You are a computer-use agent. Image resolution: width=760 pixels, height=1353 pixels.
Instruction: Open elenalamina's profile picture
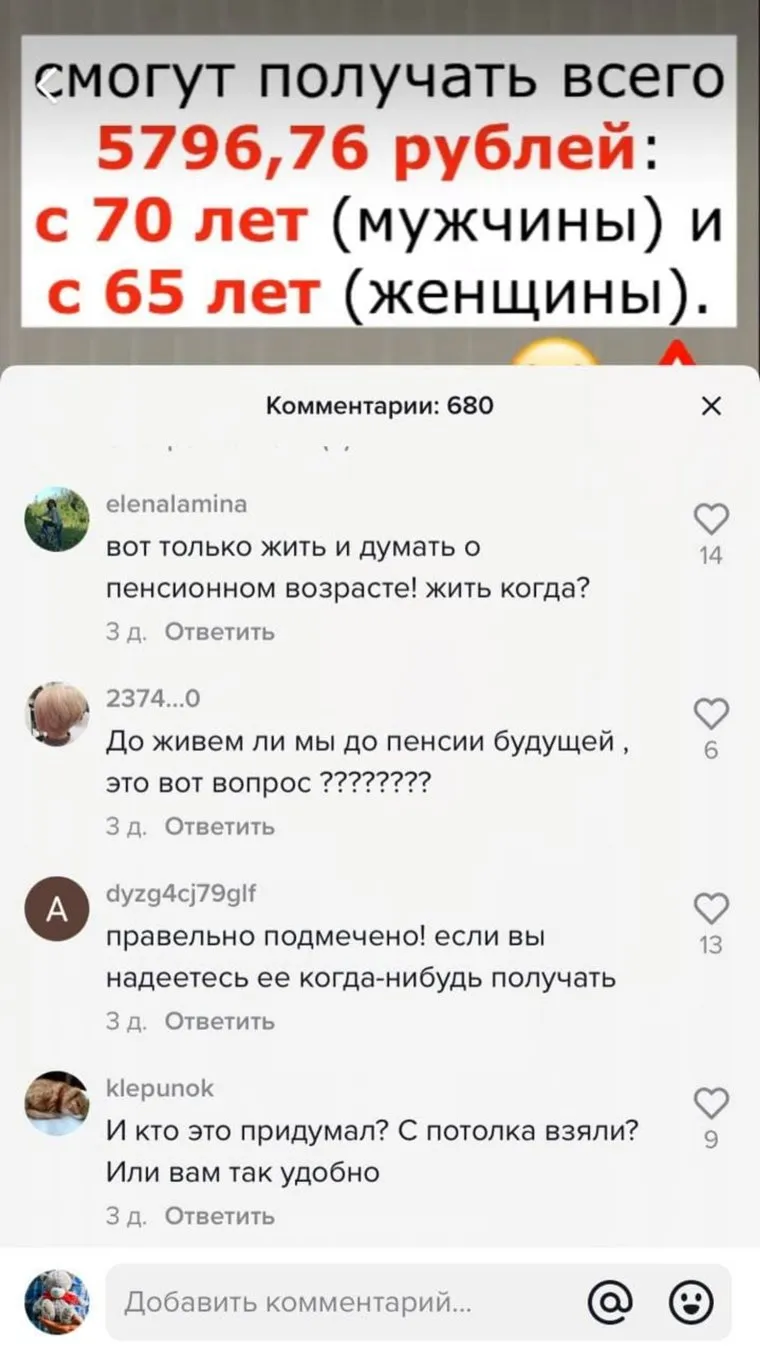click(x=57, y=519)
